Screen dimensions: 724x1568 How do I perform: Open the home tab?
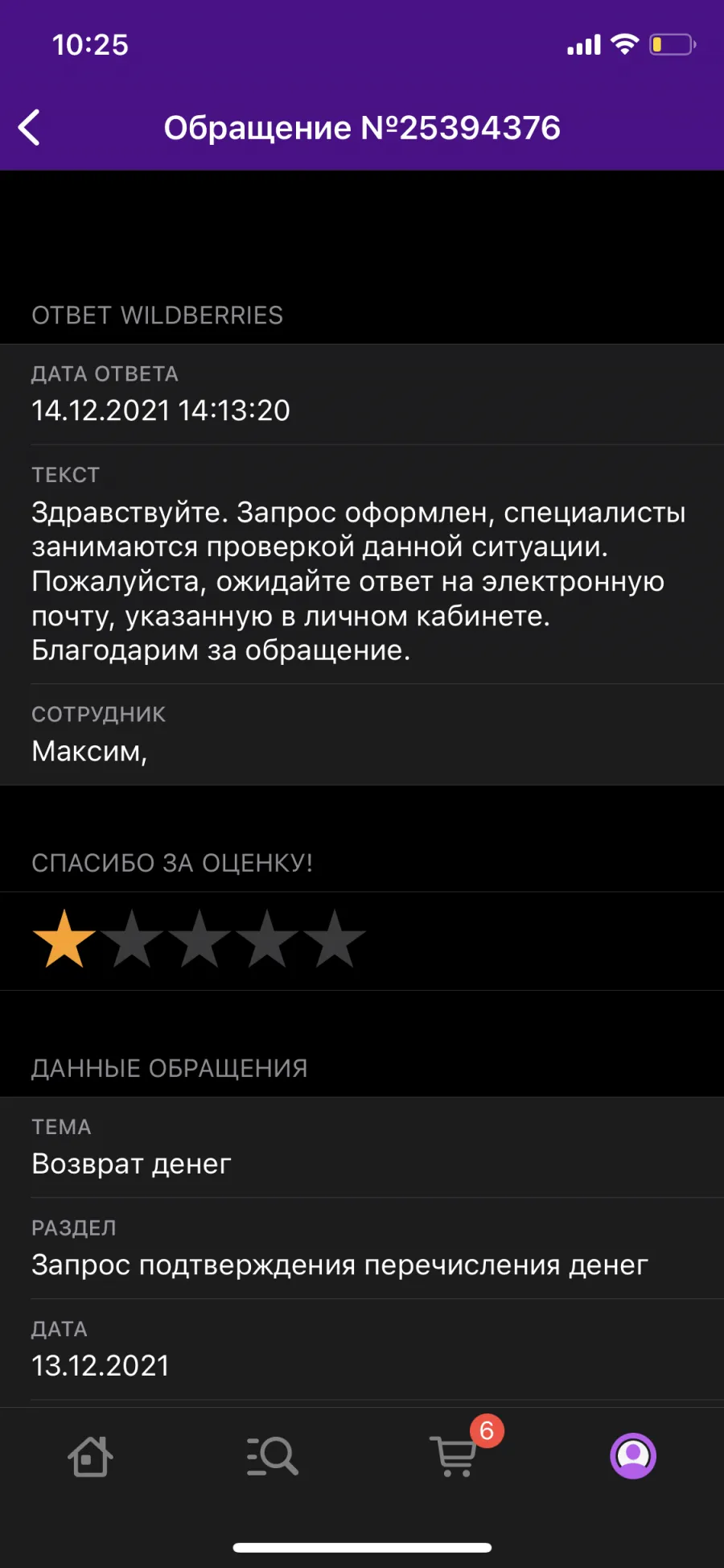(90, 1456)
